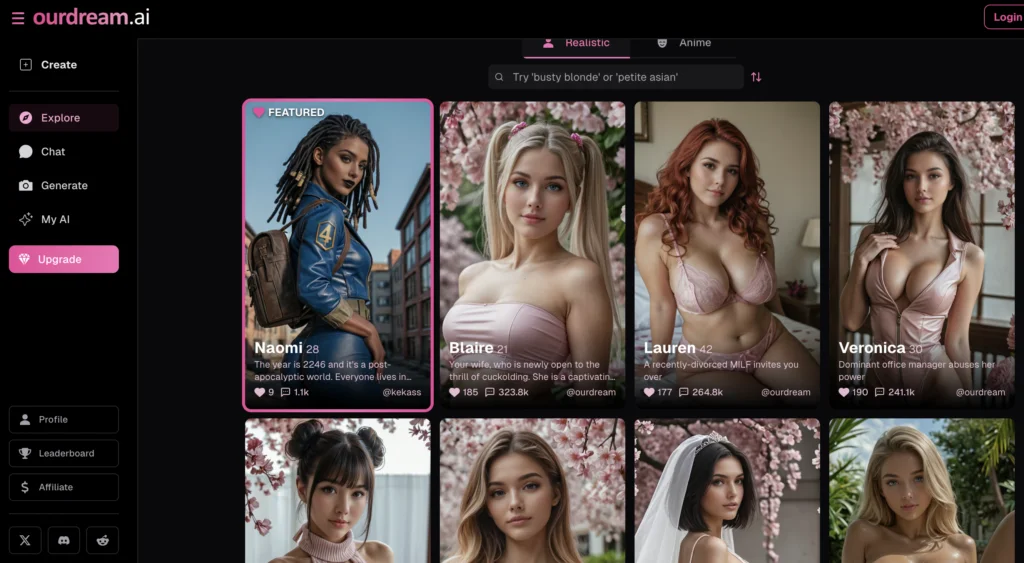Switch to the Anime tab

point(684,43)
